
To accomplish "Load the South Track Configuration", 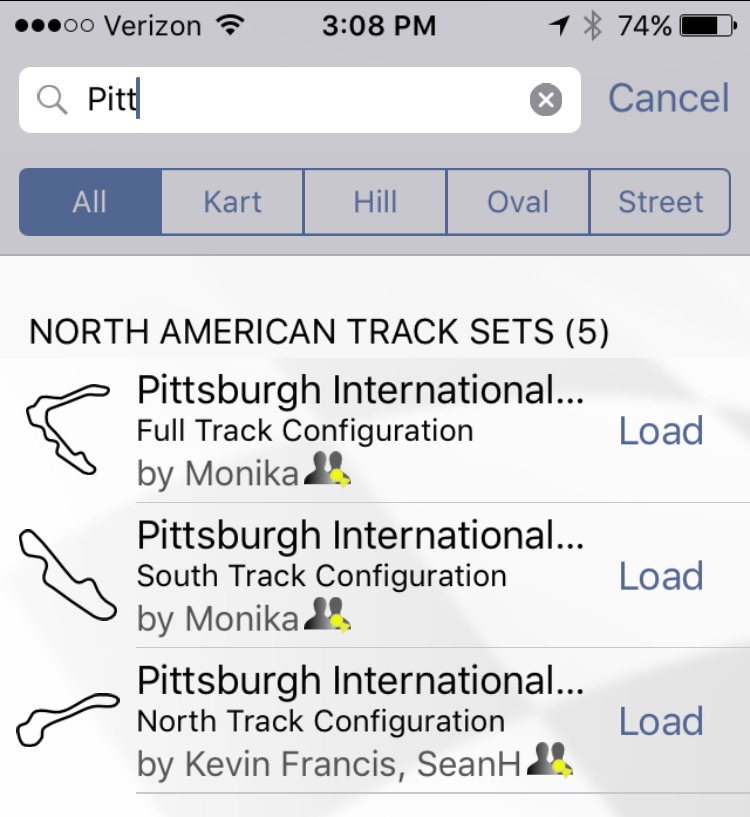I will click(661, 576).
